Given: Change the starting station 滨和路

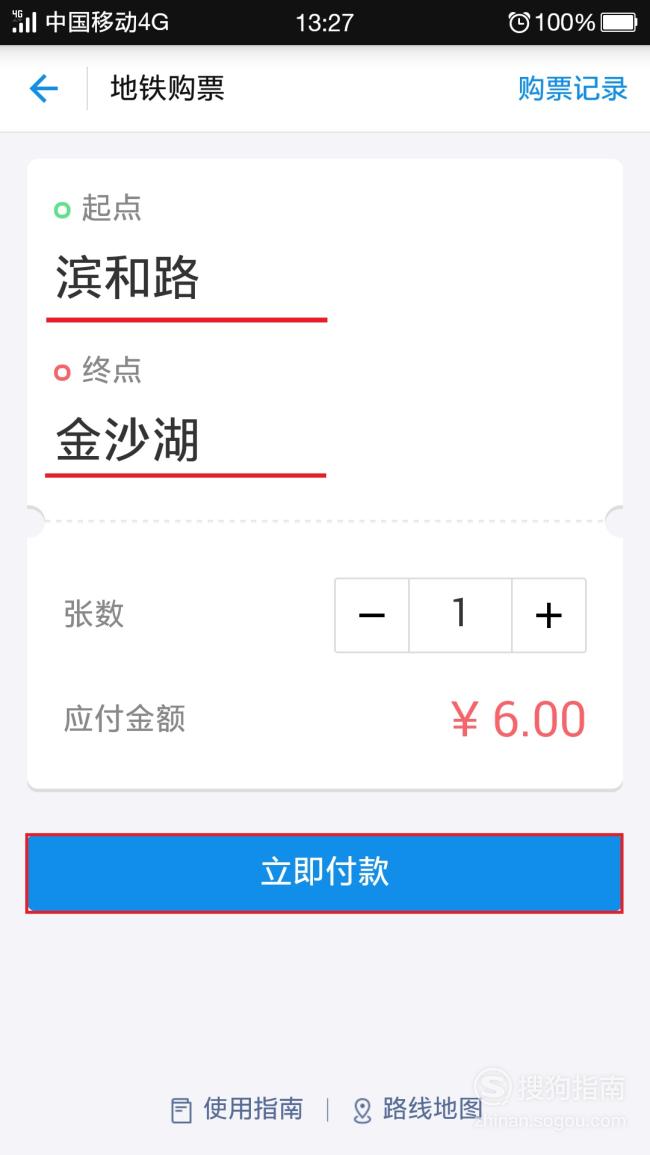Looking at the screenshot, I should point(127,278).
